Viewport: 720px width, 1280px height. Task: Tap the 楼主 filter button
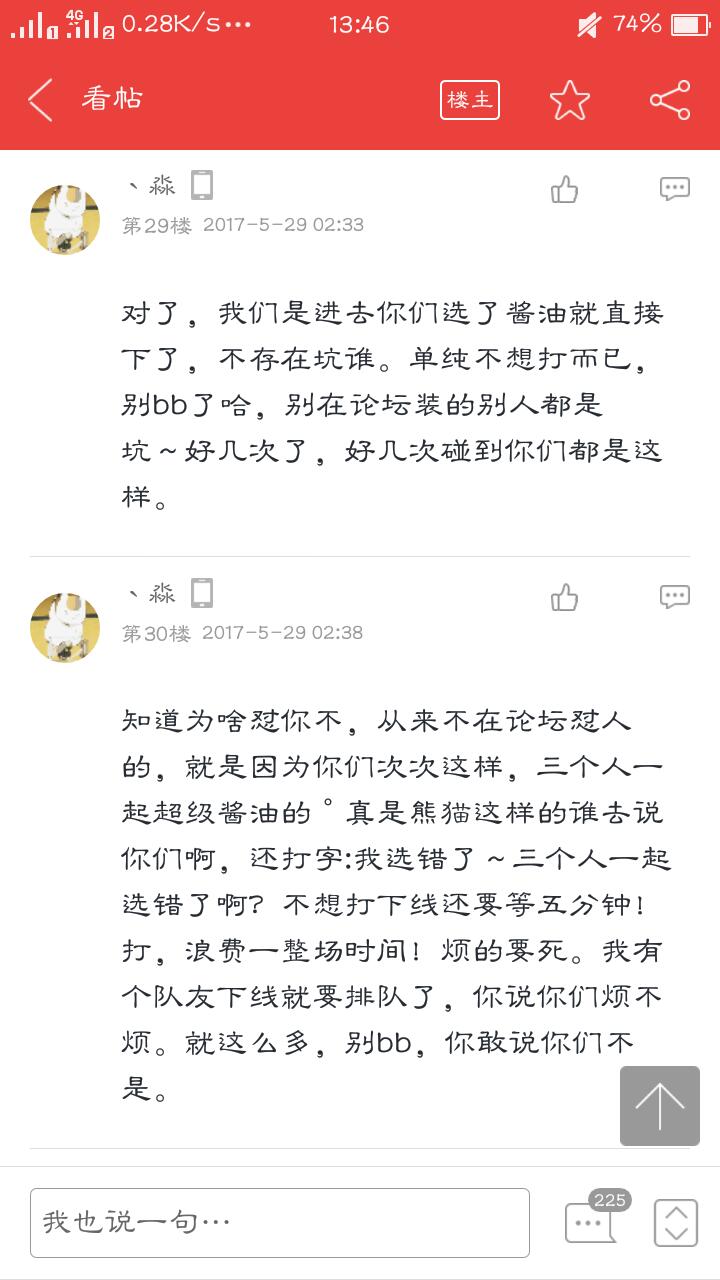[470, 100]
